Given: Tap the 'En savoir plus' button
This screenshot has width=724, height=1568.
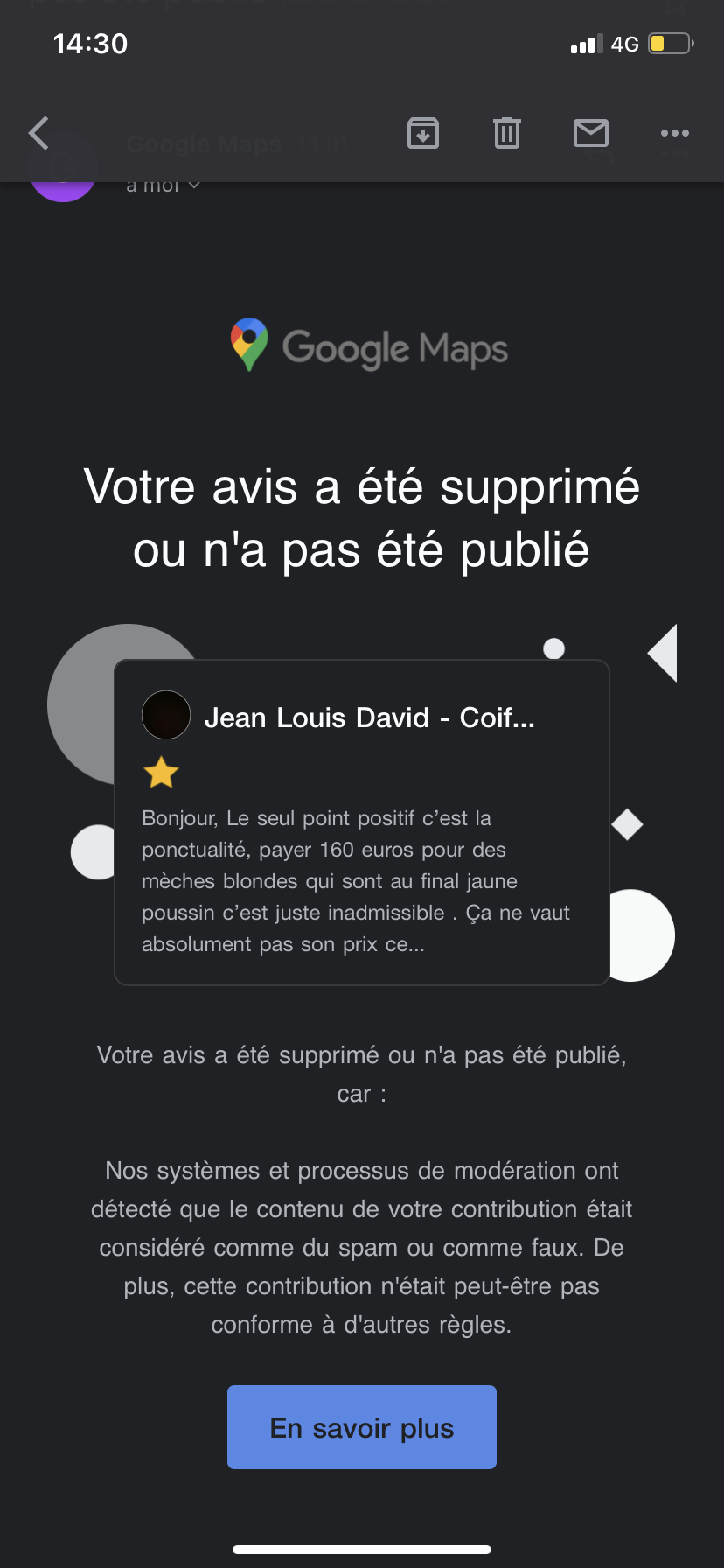Looking at the screenshot, I should tap(362, 1427).
